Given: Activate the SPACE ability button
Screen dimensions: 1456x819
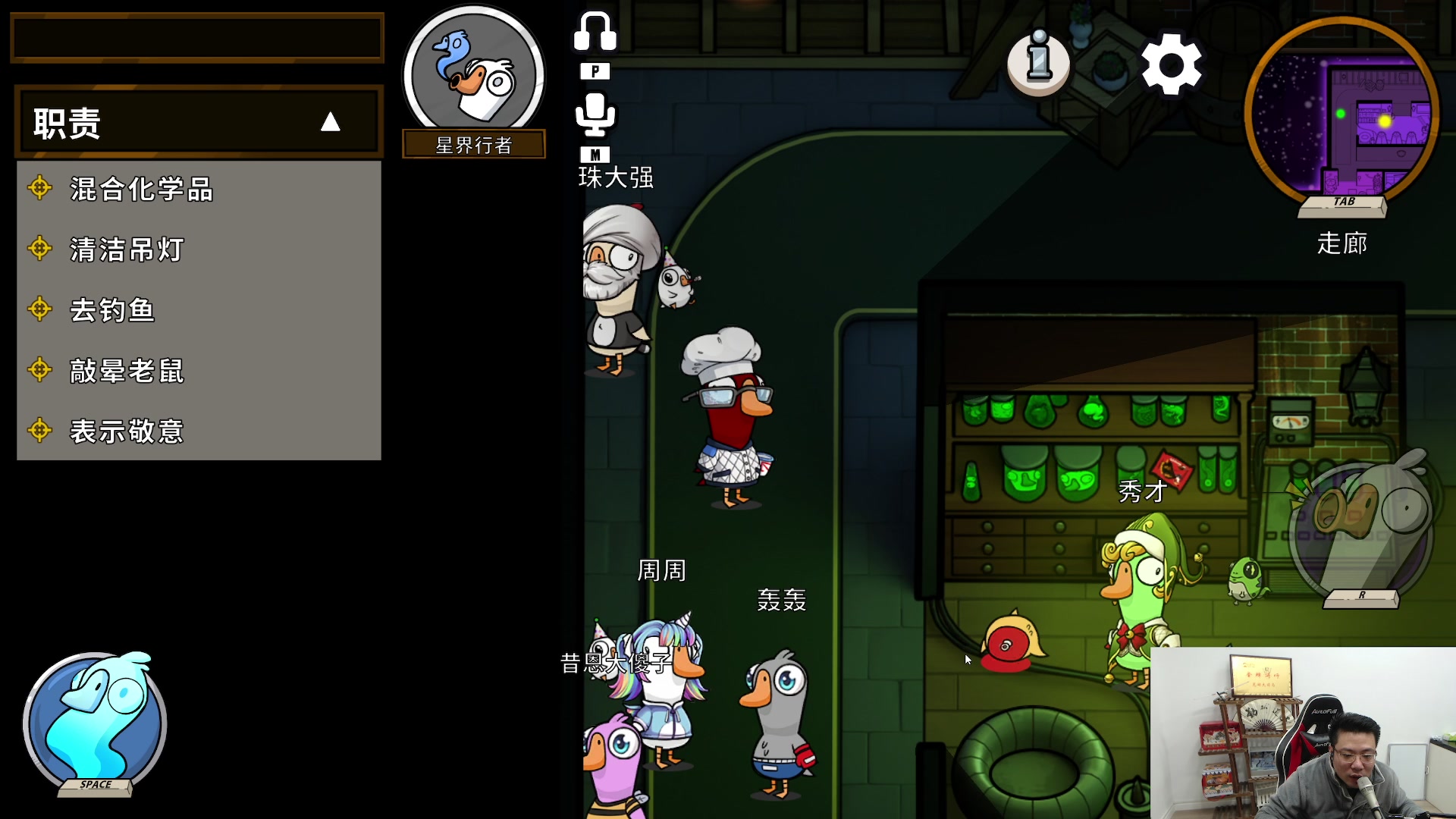Looking at the screenshot, I should 95,720.
